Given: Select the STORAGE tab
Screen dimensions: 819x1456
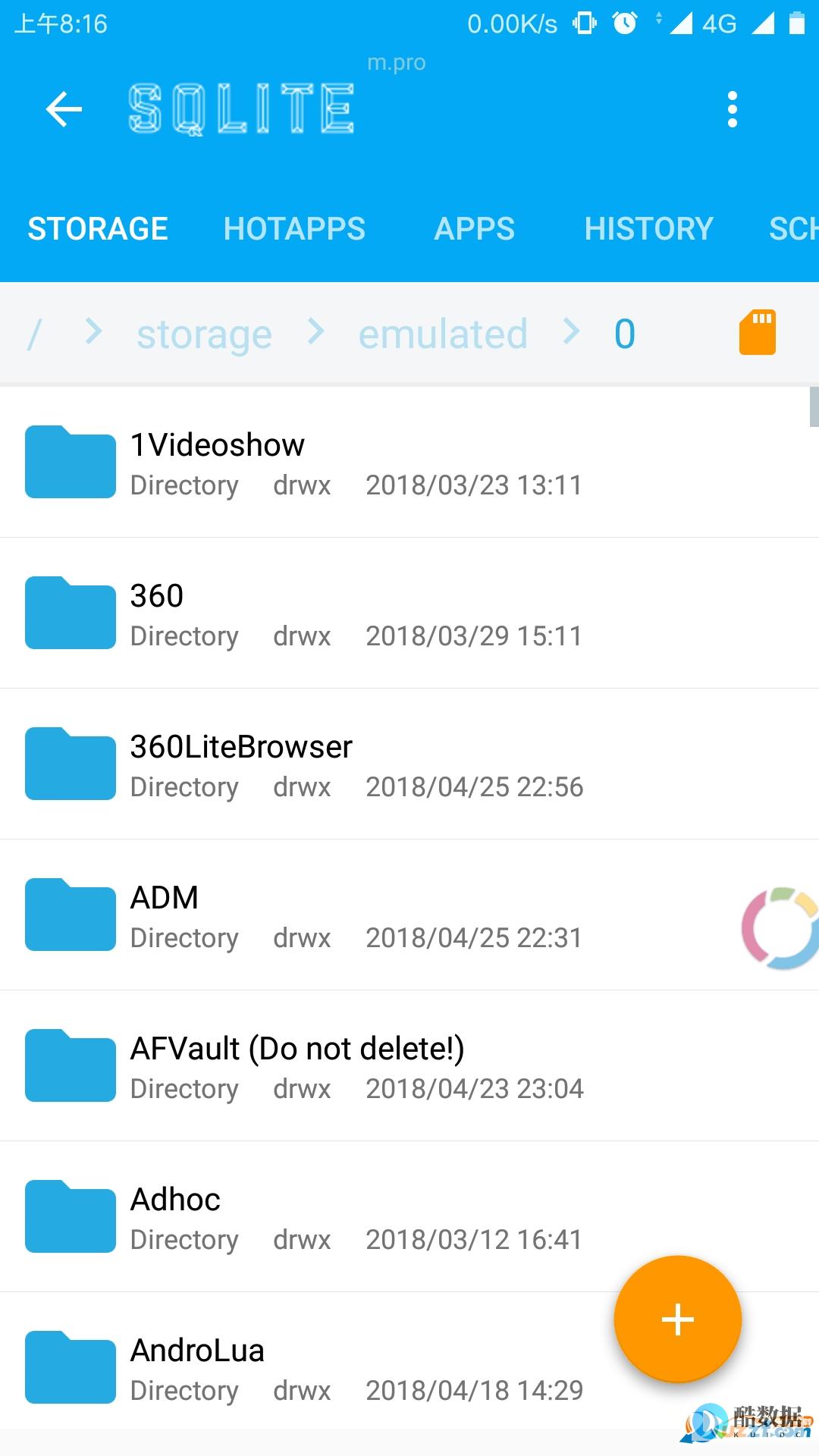Looking at the screenshot, I should pos(98,228).
